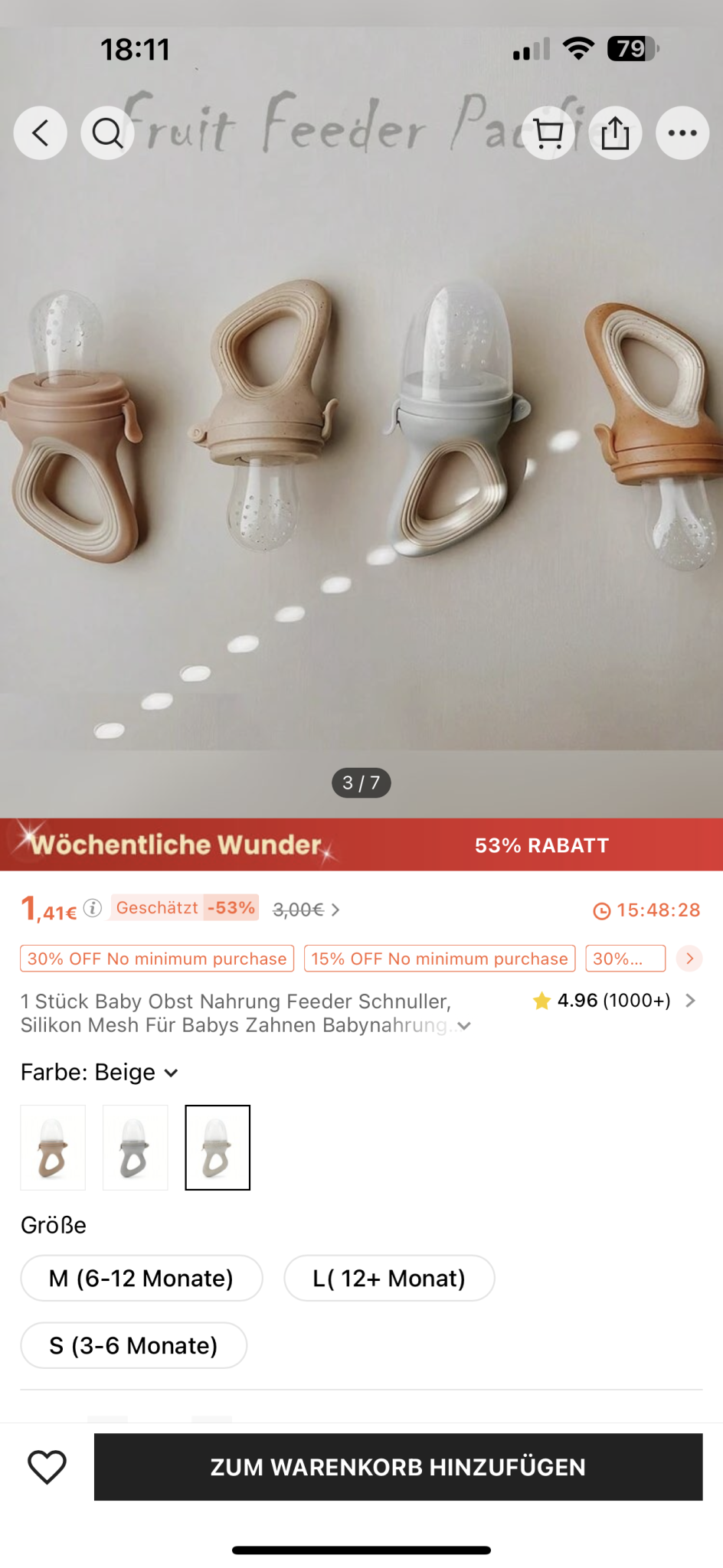The height and width of the screenshot is (1568, 723).
Task: Open the Farbe: Beige dropdown
Action: coord(100,1073)
